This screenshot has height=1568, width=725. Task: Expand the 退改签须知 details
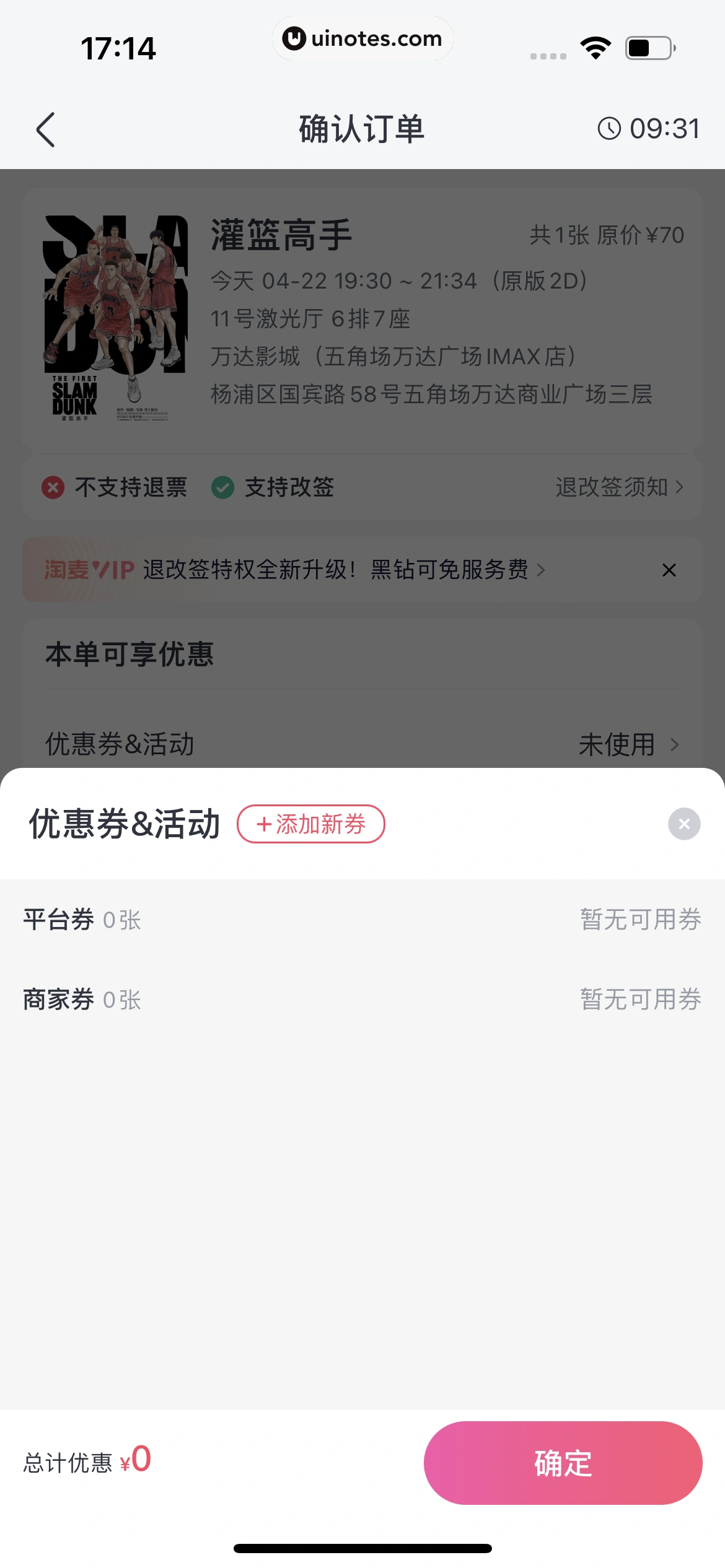tap(613, 487)
